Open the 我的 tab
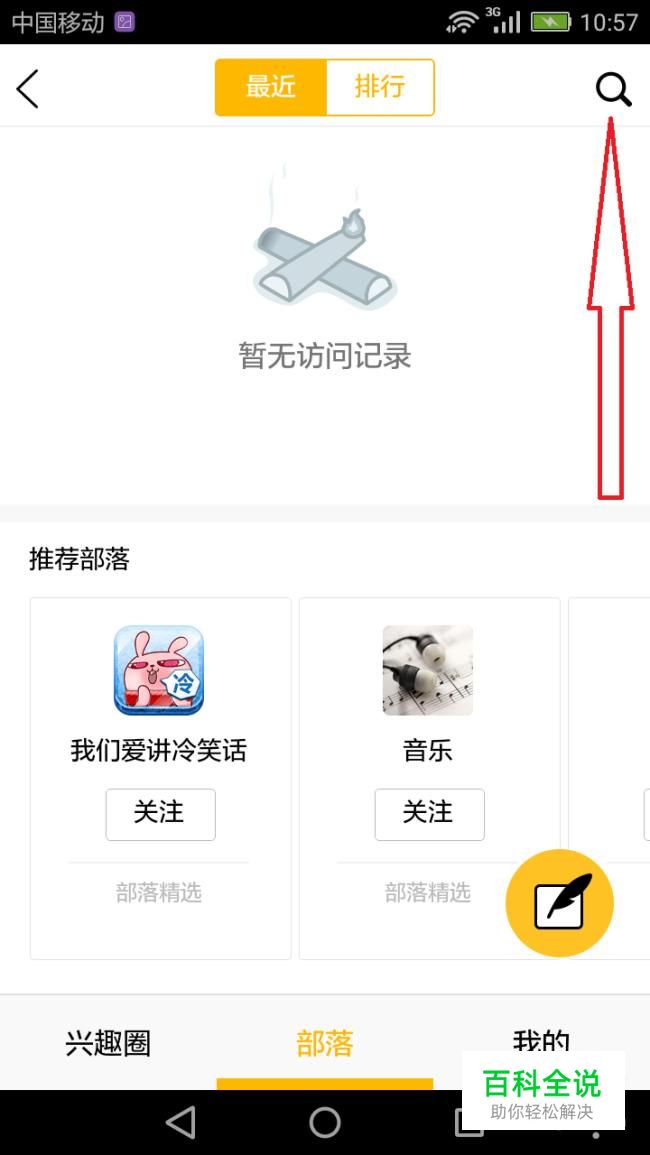 tap(541, 1040)
